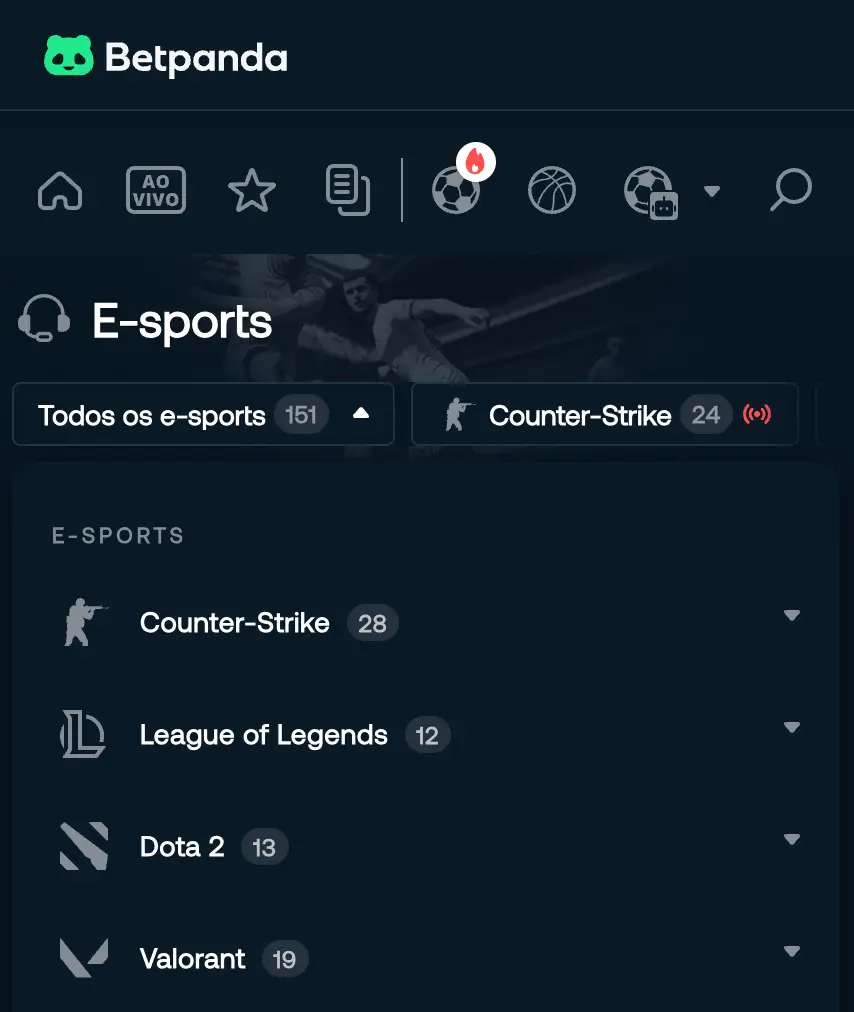The height and width of the screenshot is (1012, 854).
Task: Expand the League of Legends row
Action: (x=792, y=728)
